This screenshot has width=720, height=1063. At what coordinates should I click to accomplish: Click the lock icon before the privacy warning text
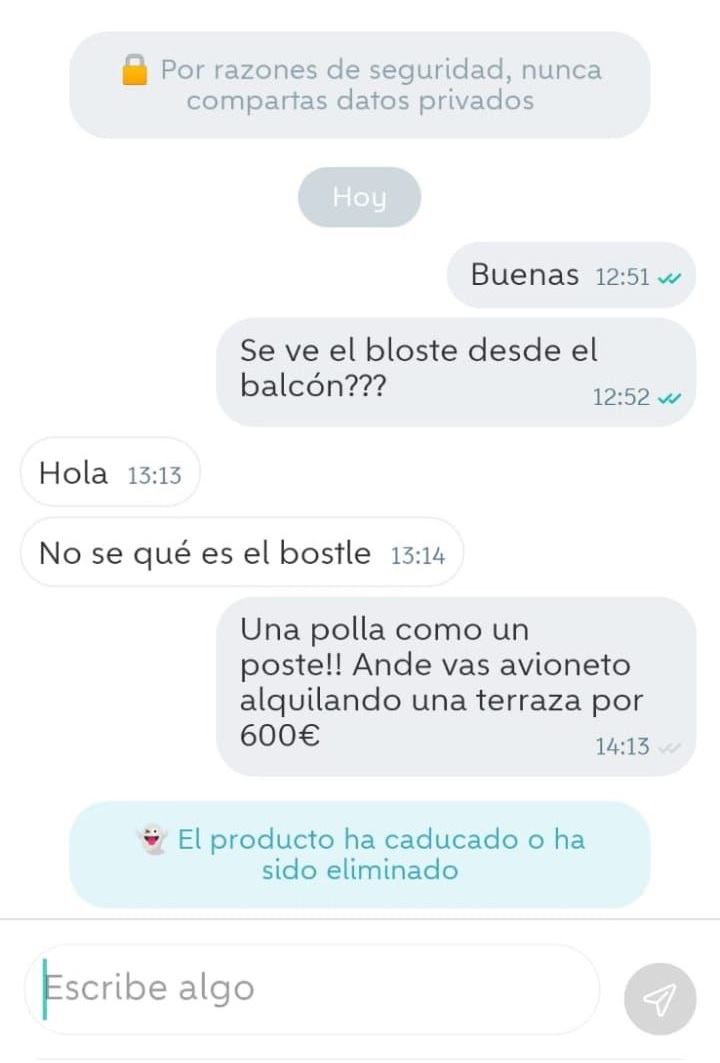[x=135, y=70]
